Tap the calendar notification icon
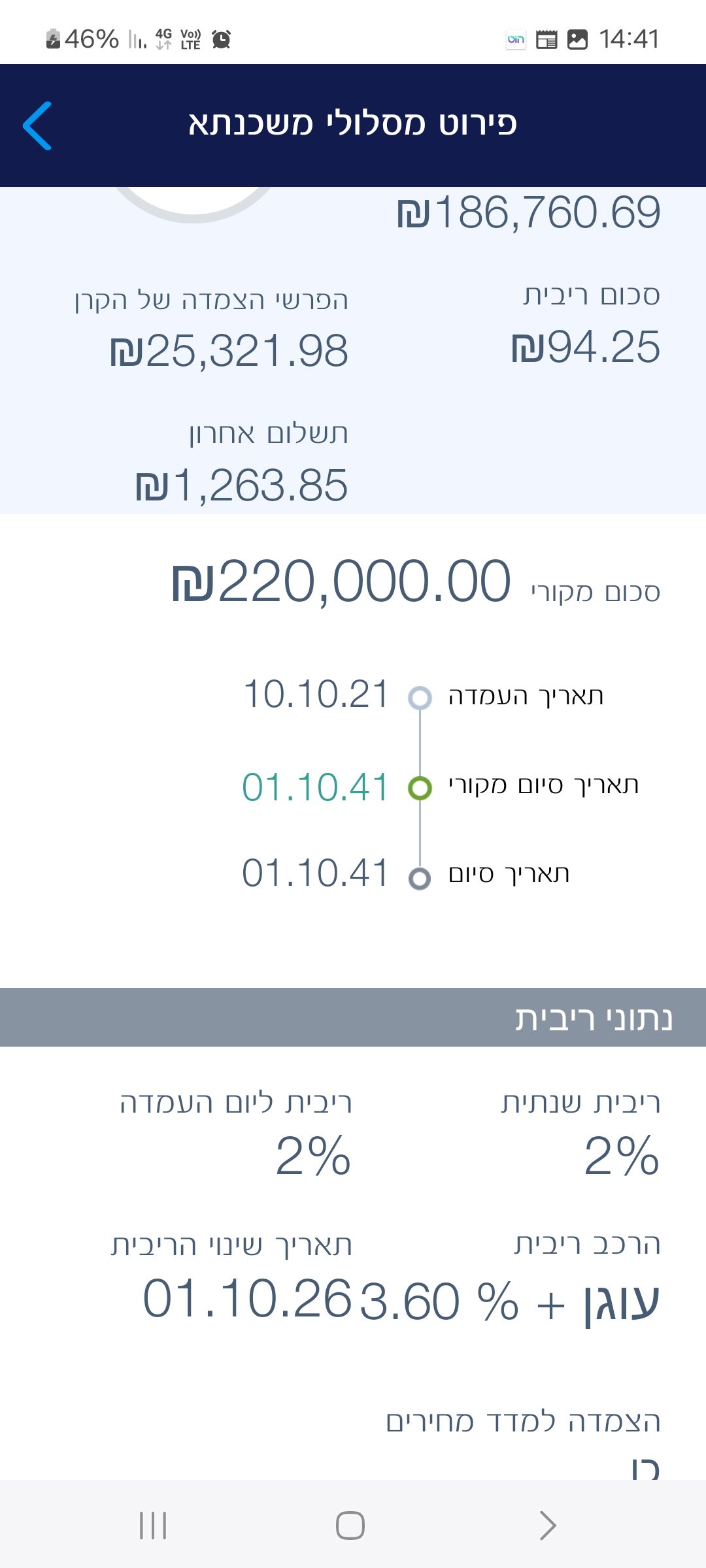The width and height of the screenshot is (706, 1568). click(546, 39)
